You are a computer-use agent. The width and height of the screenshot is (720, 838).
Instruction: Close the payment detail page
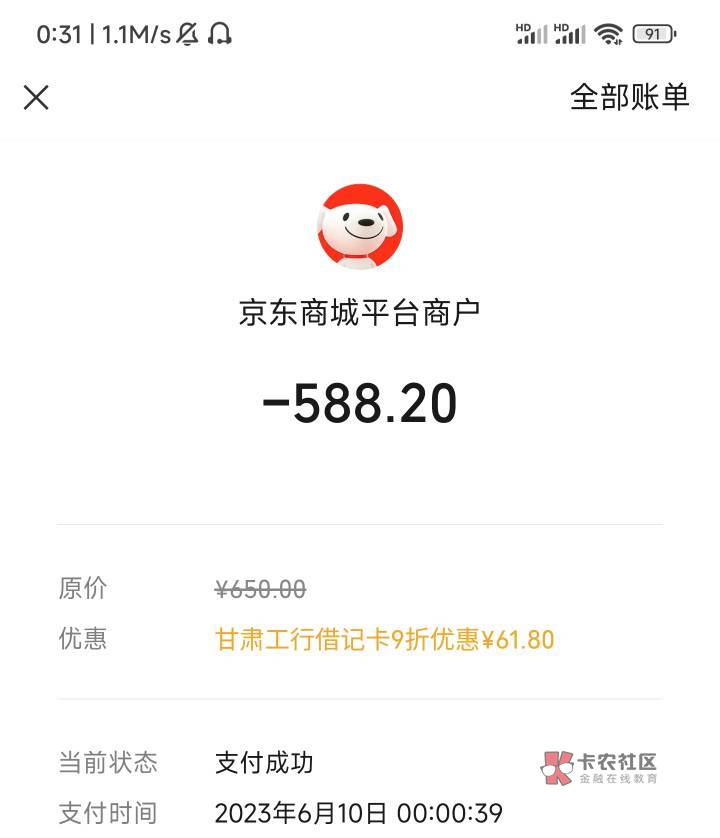36,98
